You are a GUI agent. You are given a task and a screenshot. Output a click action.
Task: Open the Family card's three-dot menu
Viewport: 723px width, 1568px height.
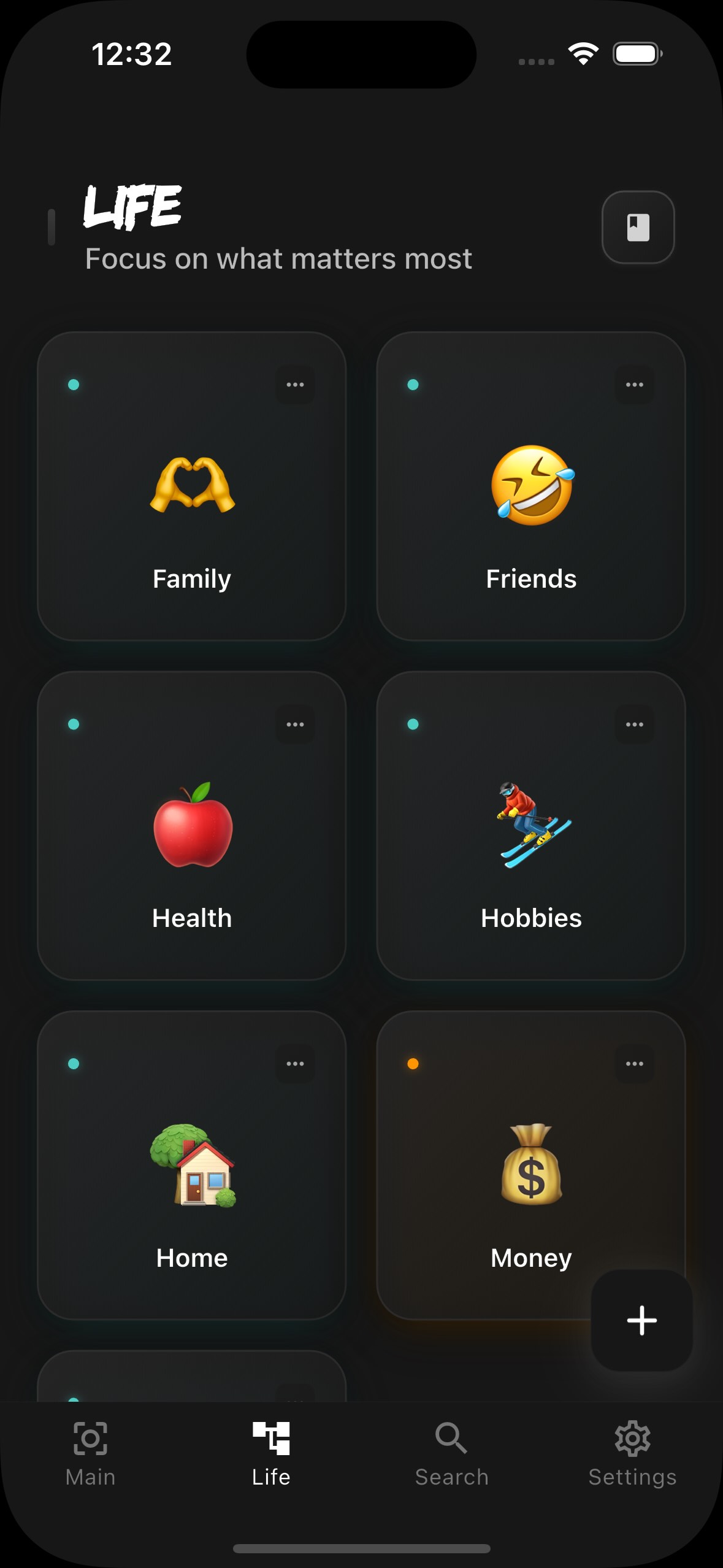point(295,385)
